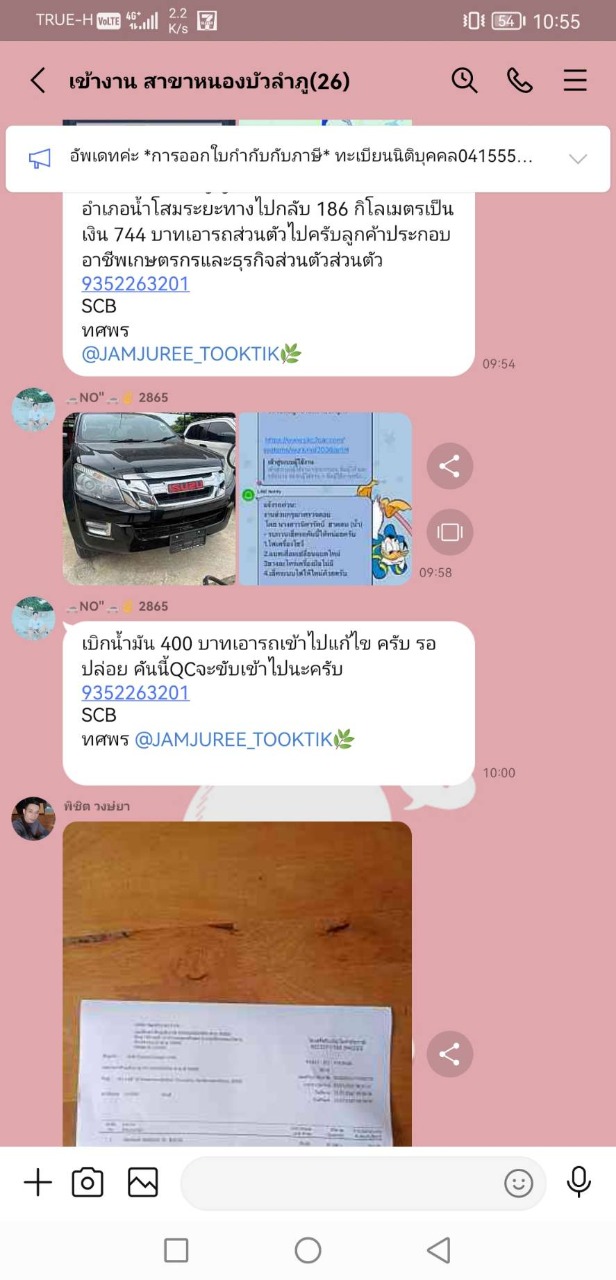616x1280 pixels.
Task: Open the plus attachment menu
Action: (x=38, y=1183)
